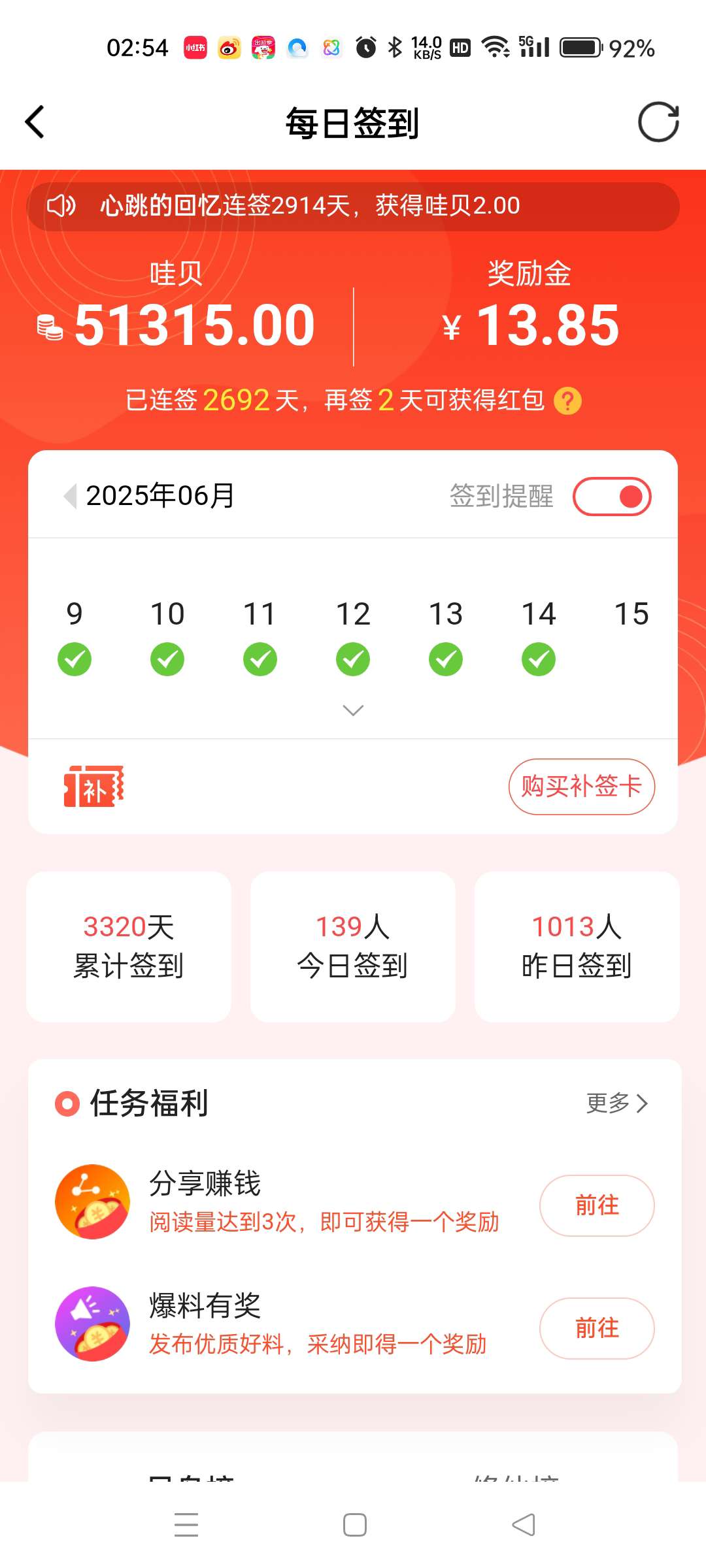Open 更多 in 任务福利
The height and width of the screenshot is (1568, 706).
tap(616, 1103)
